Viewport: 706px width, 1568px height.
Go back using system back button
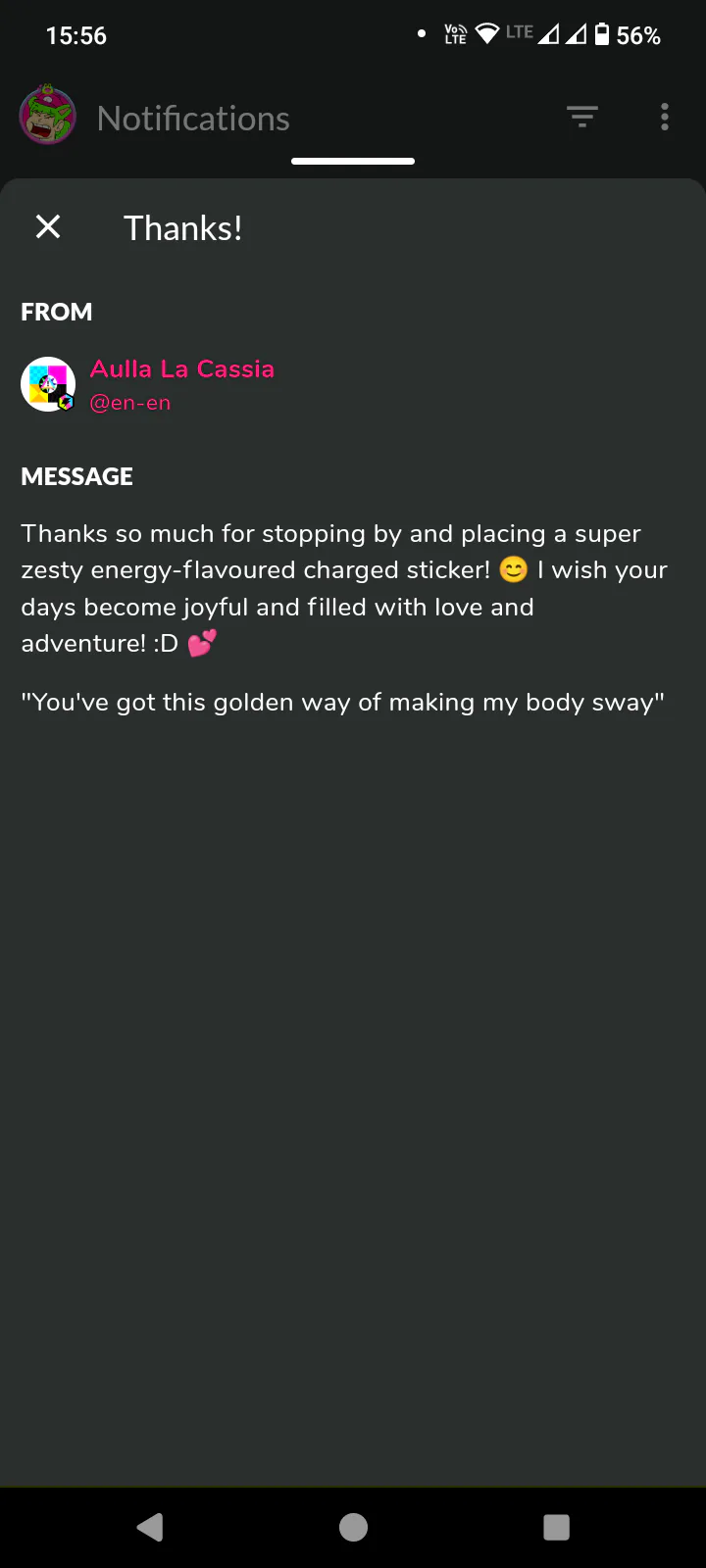pos(150,1527)
